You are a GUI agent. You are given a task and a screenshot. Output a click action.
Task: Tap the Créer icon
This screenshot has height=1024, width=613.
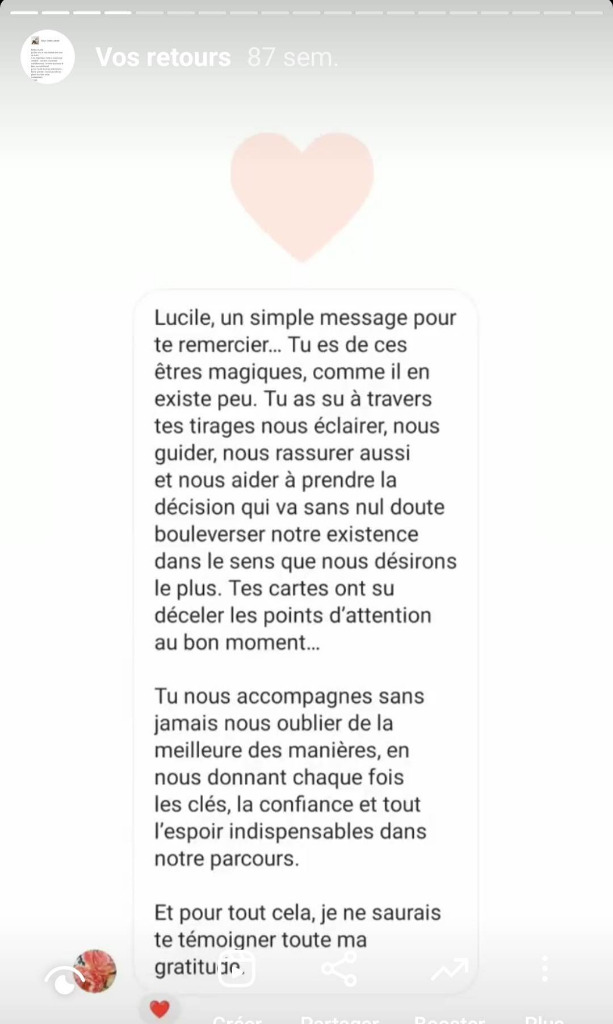pos(238,970)
